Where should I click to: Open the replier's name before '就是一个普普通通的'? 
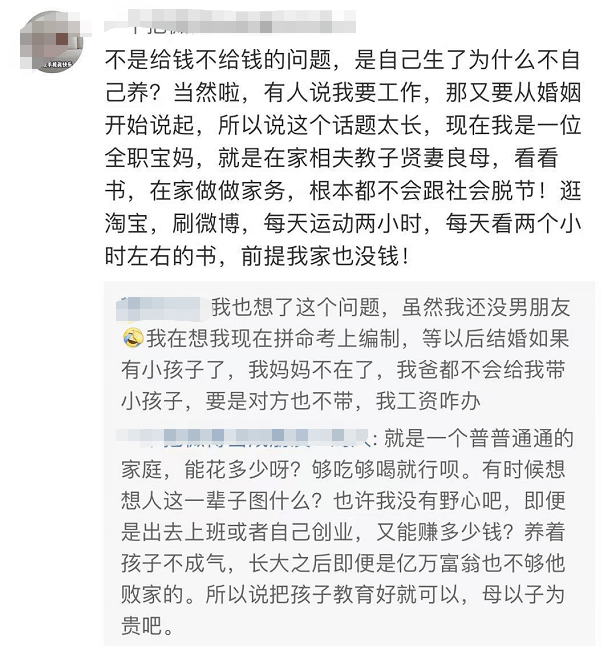[243, 438]
